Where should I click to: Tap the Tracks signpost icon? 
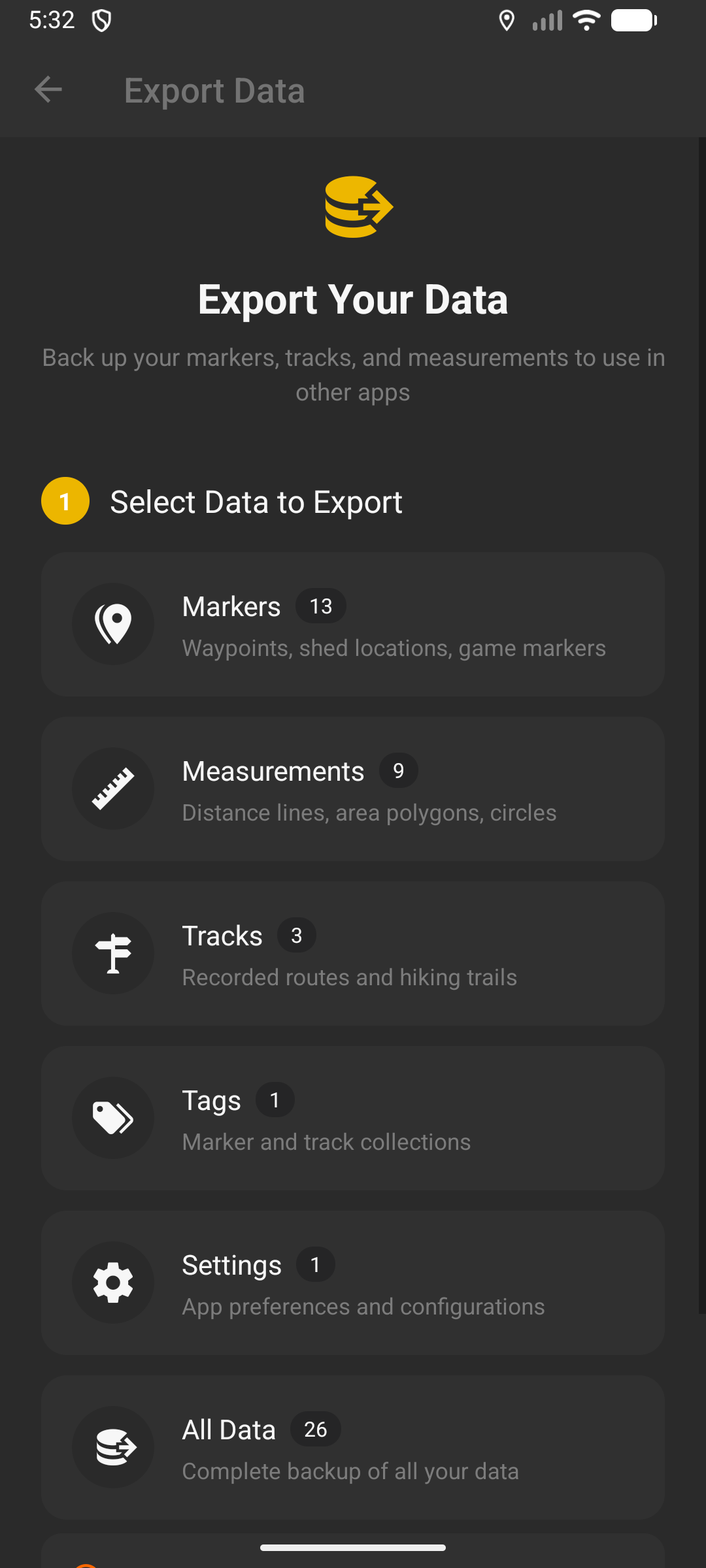pyautogui.click(x=114, y=953)
